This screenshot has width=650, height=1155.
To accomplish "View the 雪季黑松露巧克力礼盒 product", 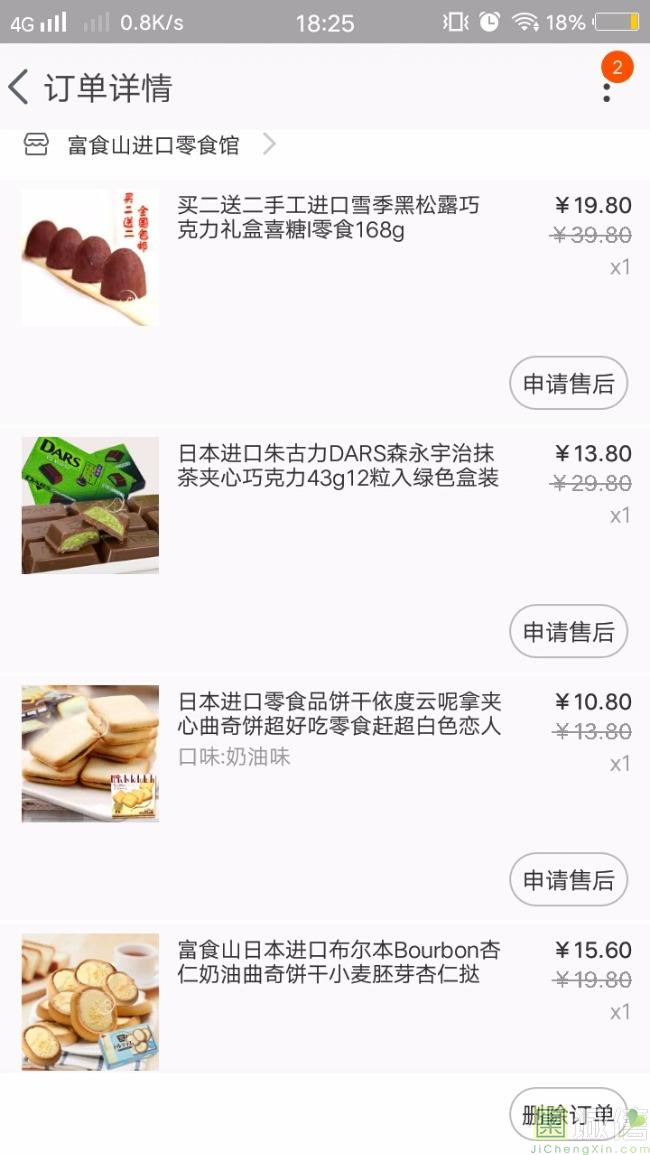I will 328,218.
